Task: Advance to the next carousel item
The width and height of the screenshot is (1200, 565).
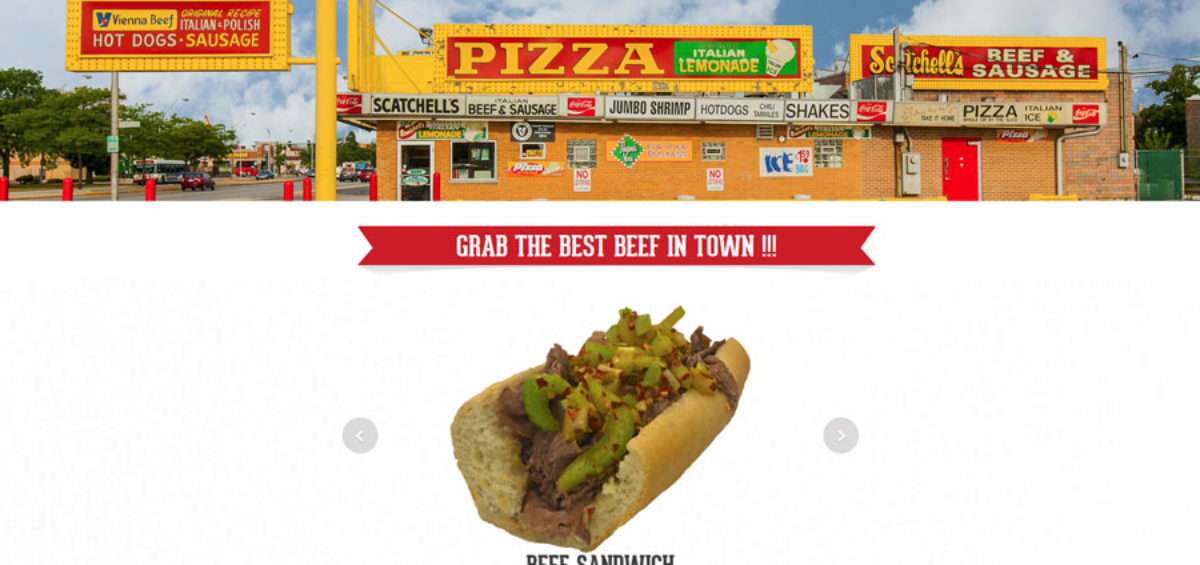Action: pos(840,435)
